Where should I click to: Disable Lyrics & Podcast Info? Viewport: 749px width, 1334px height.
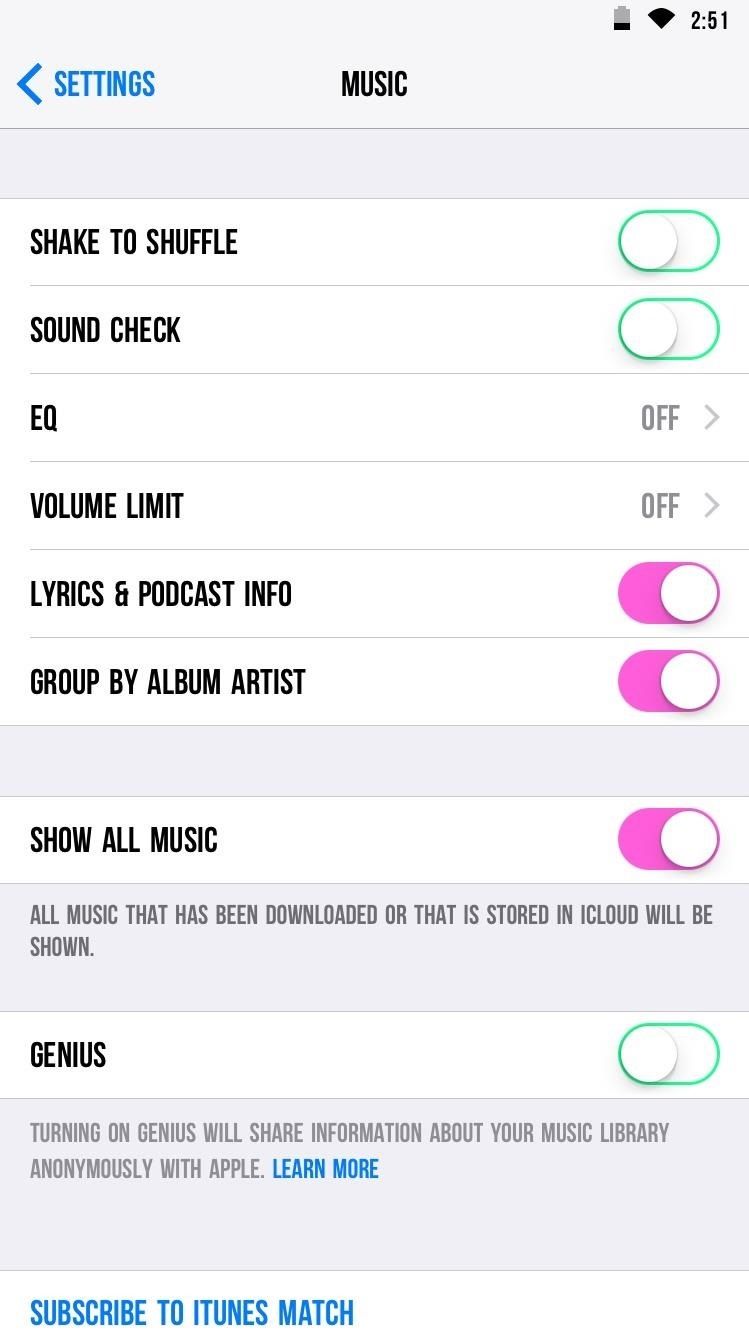(668, 593)
